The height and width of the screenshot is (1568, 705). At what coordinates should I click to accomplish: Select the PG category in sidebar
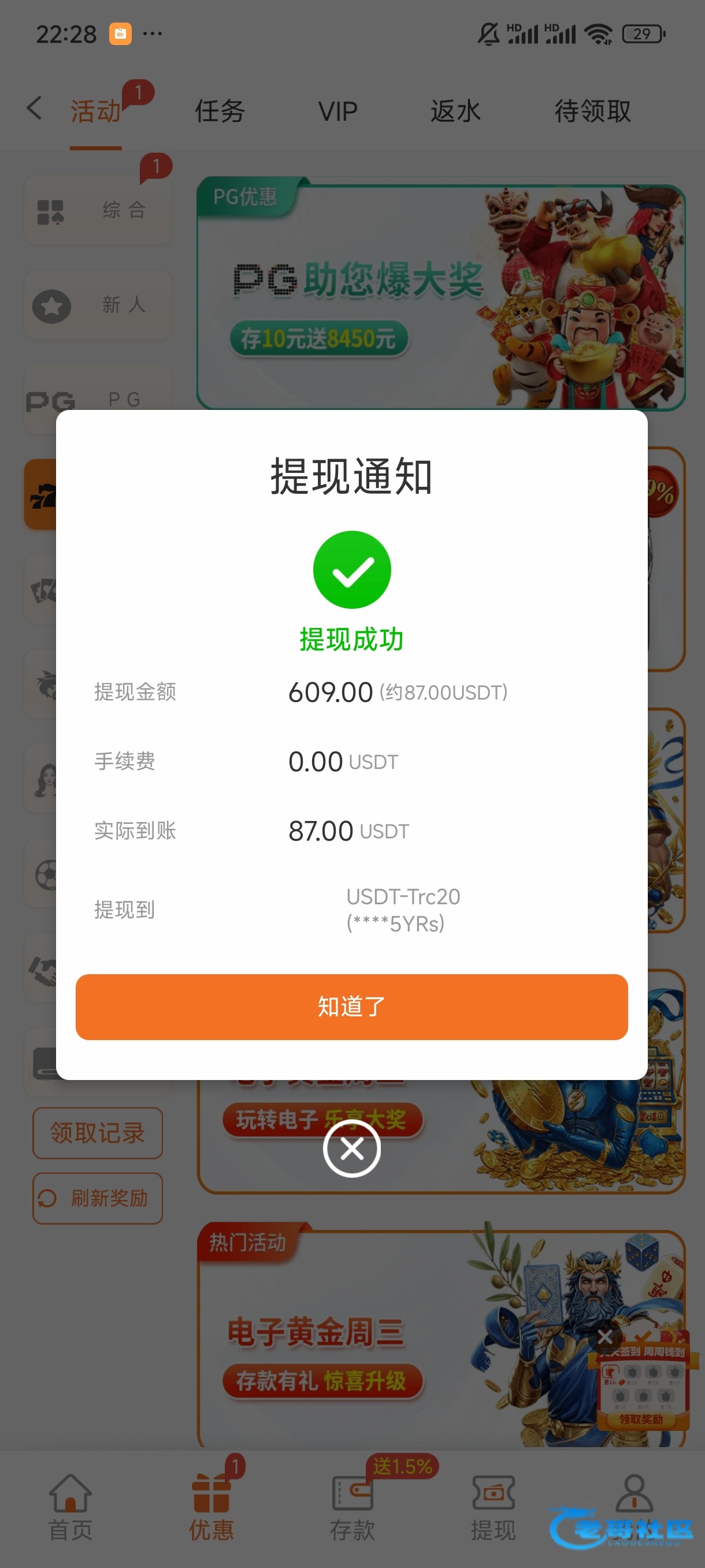(x=97, y=399)
